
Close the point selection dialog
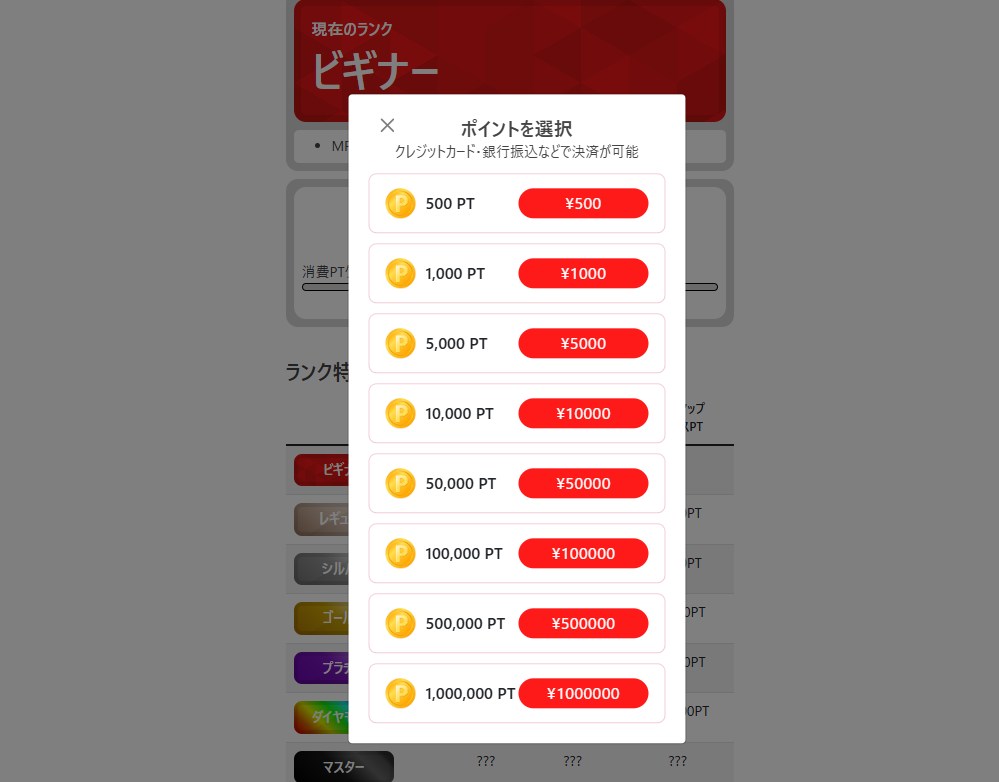(388, 125)
